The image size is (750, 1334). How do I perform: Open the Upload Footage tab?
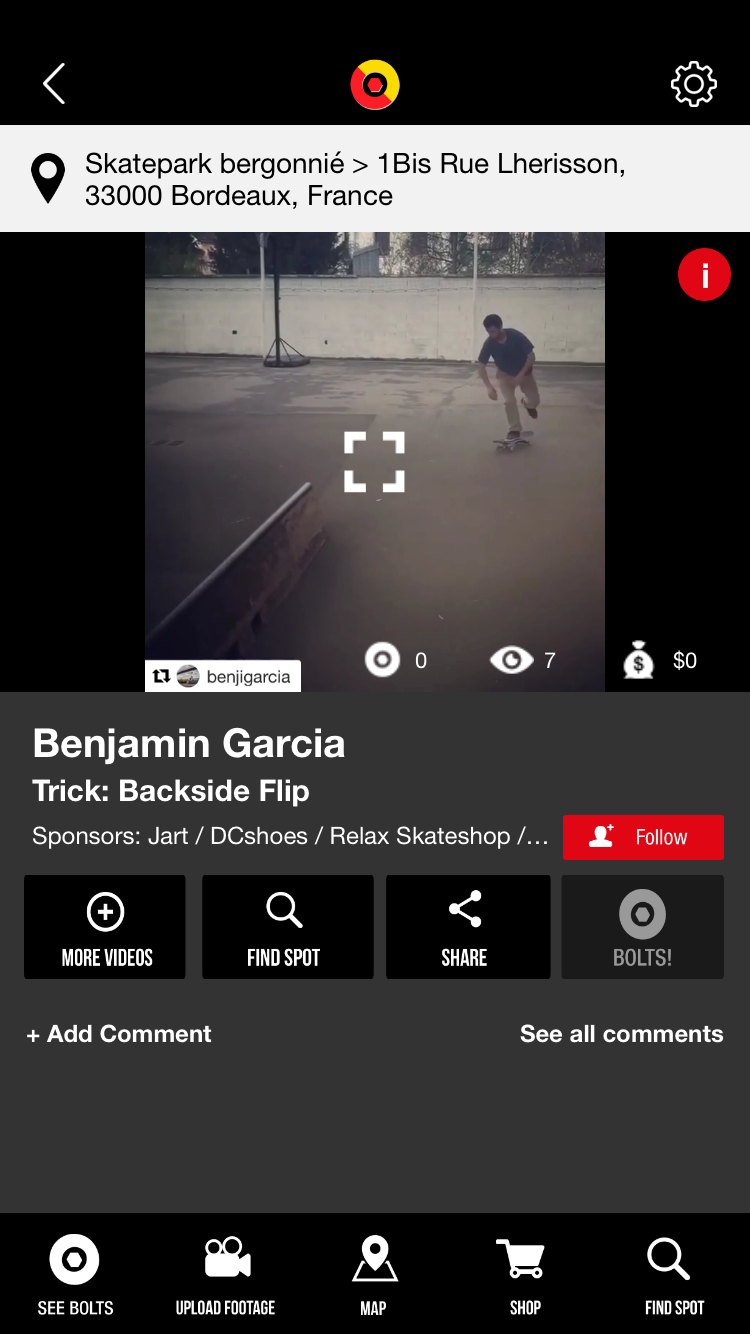point(225,1273)
